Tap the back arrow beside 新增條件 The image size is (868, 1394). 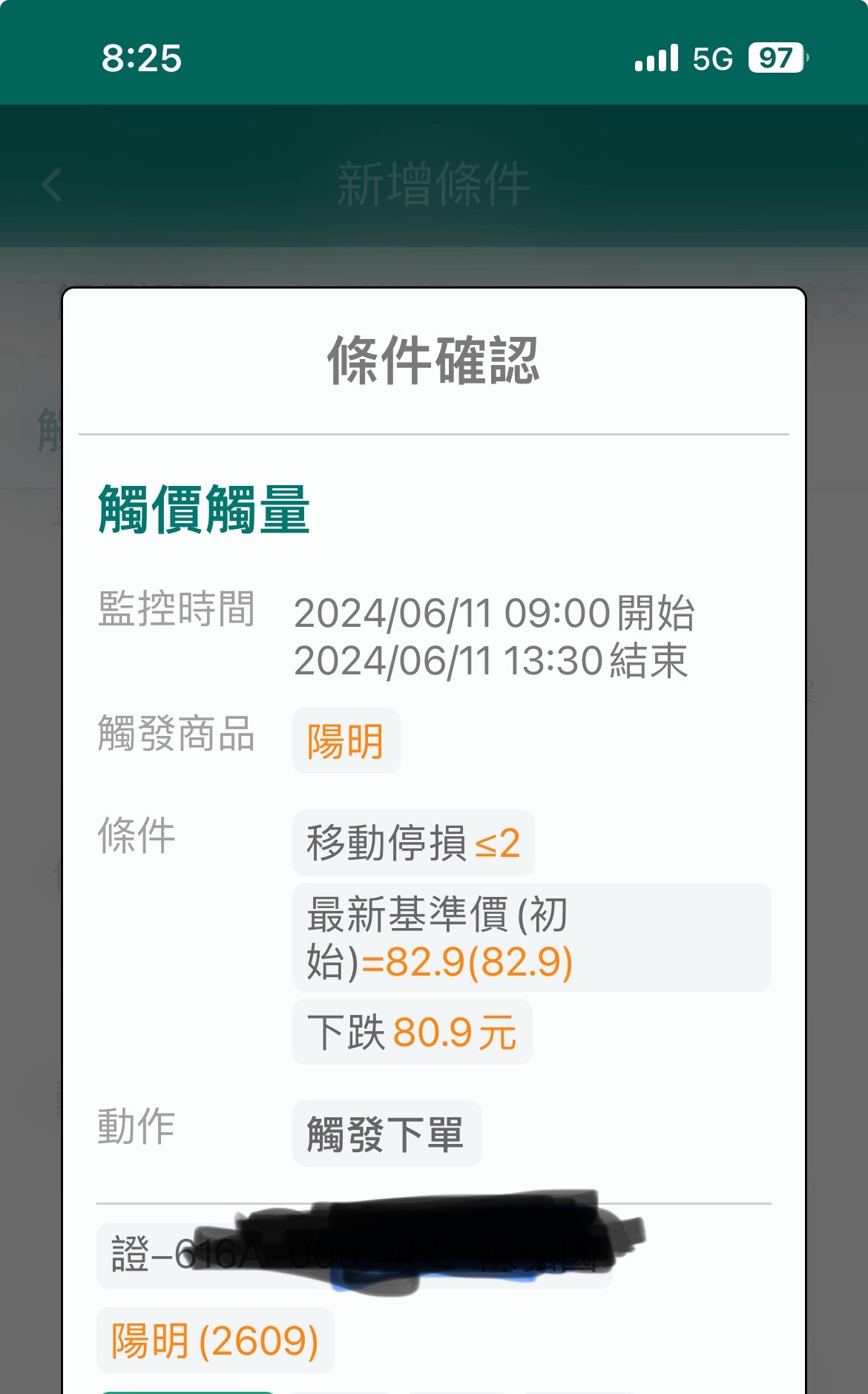pos(52,185)
